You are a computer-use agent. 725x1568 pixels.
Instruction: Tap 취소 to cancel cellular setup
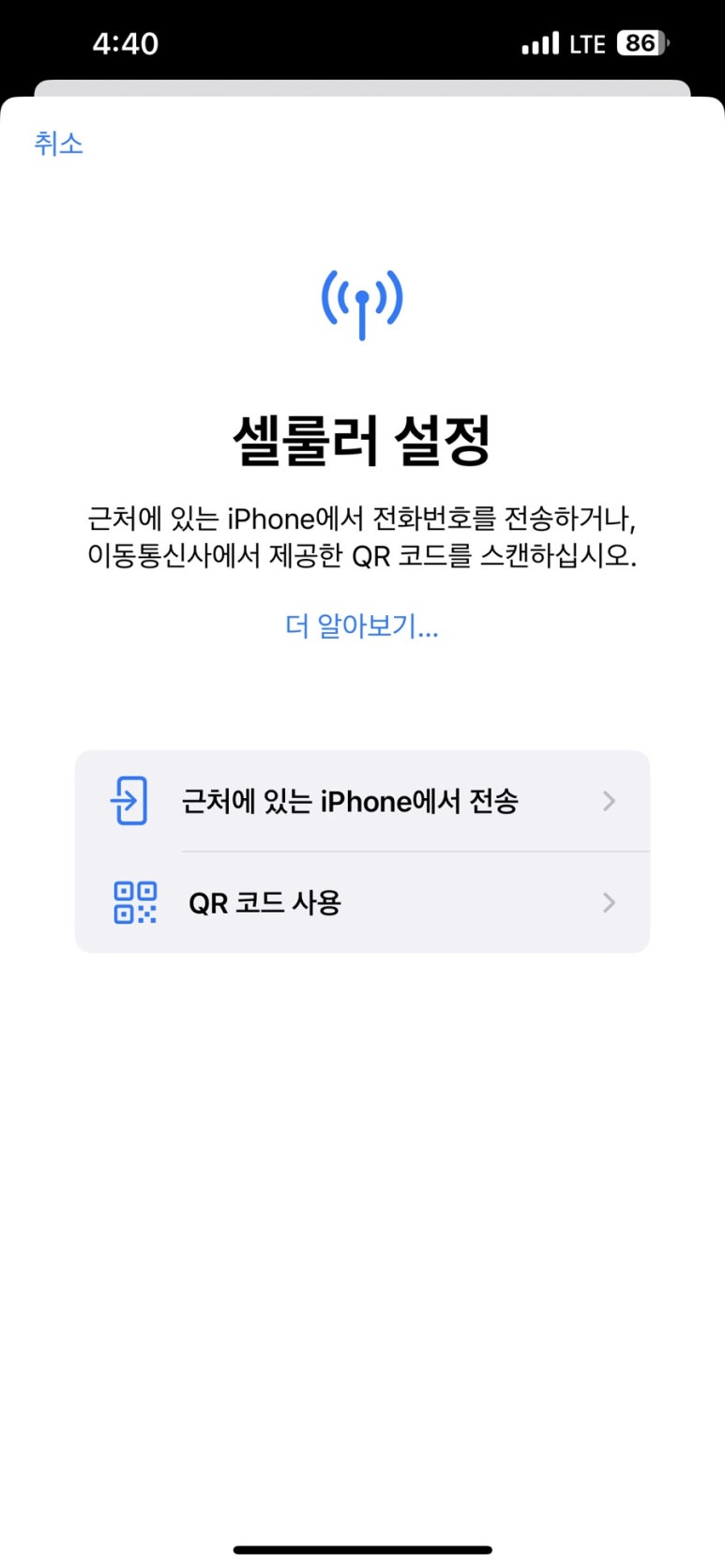(x=58, y=143)
